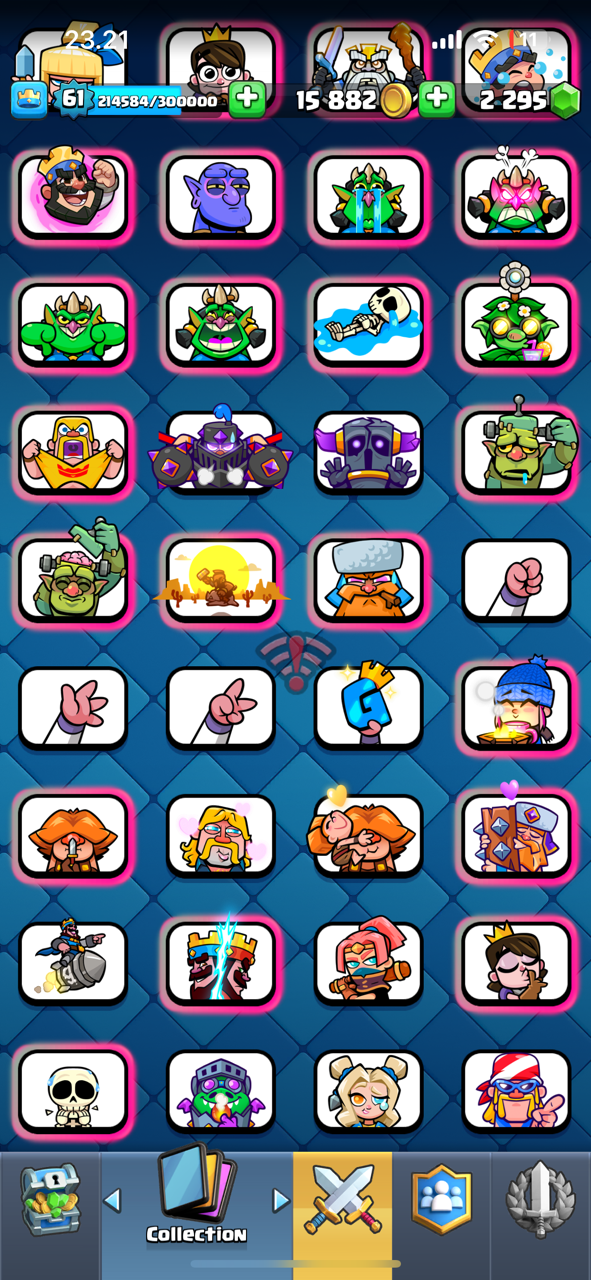Pick the girl in blue beanie emote
Viewport: 591px width, 1280px height.
point(516,705)
